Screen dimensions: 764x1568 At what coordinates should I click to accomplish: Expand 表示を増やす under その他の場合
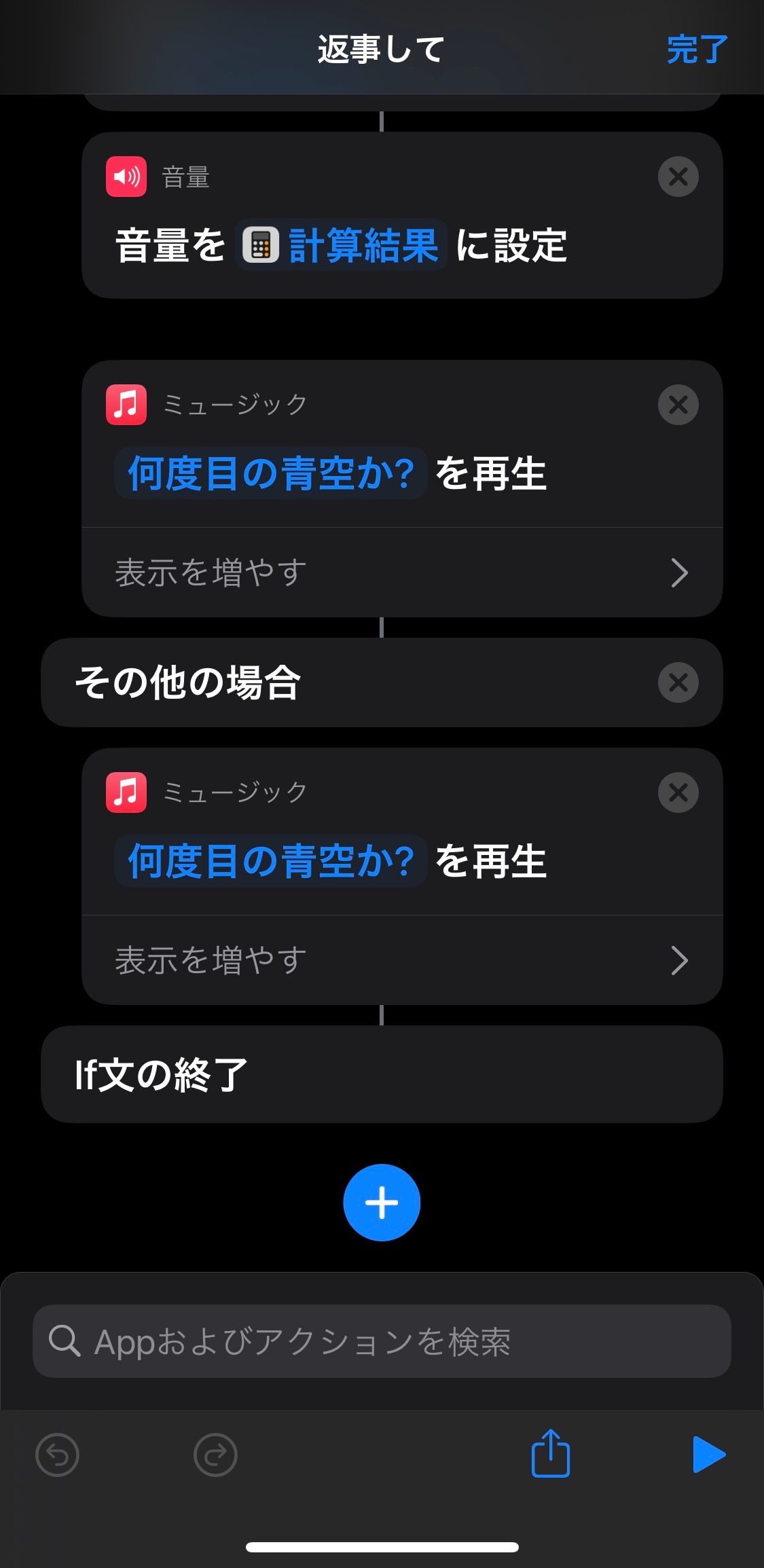(402, 960)
